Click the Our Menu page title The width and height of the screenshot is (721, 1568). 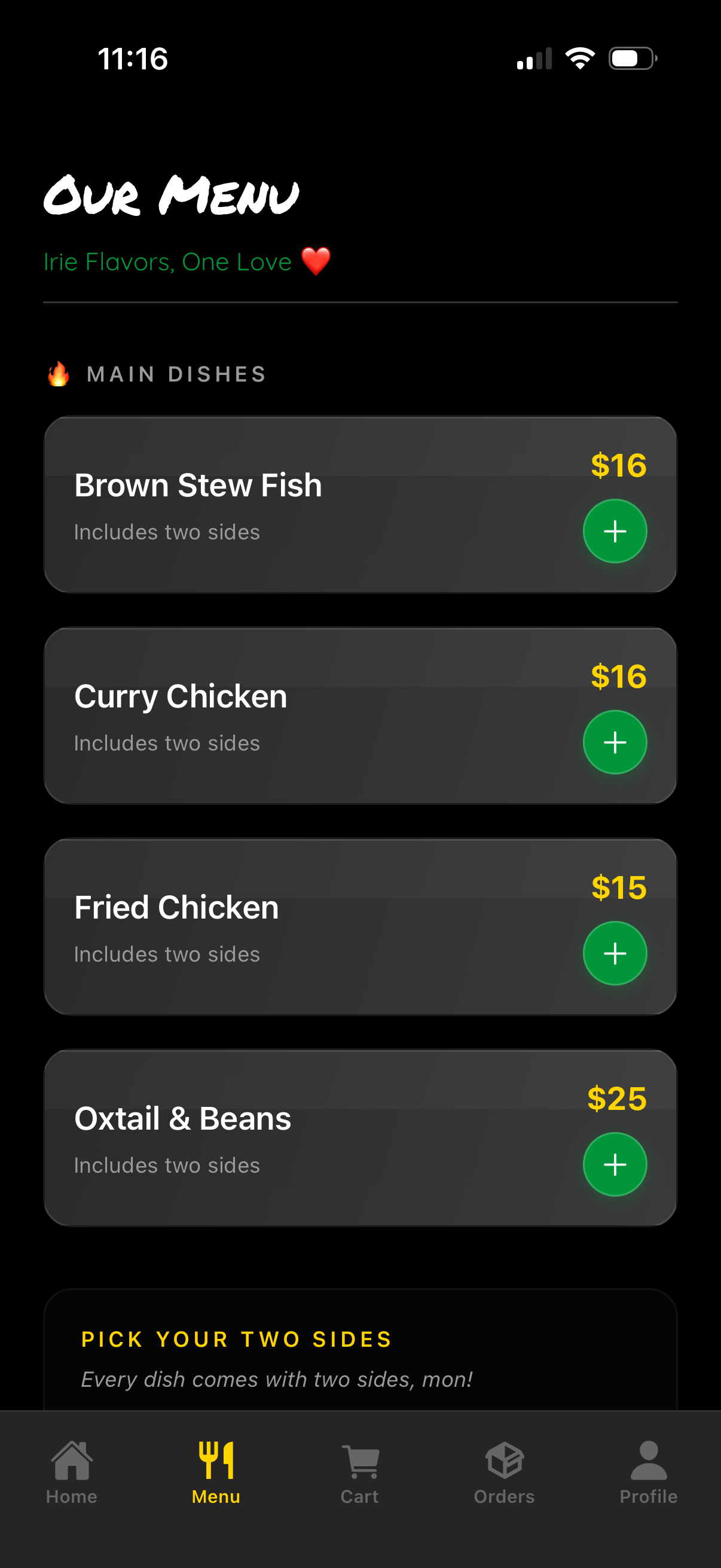click(x=170, y=195)
